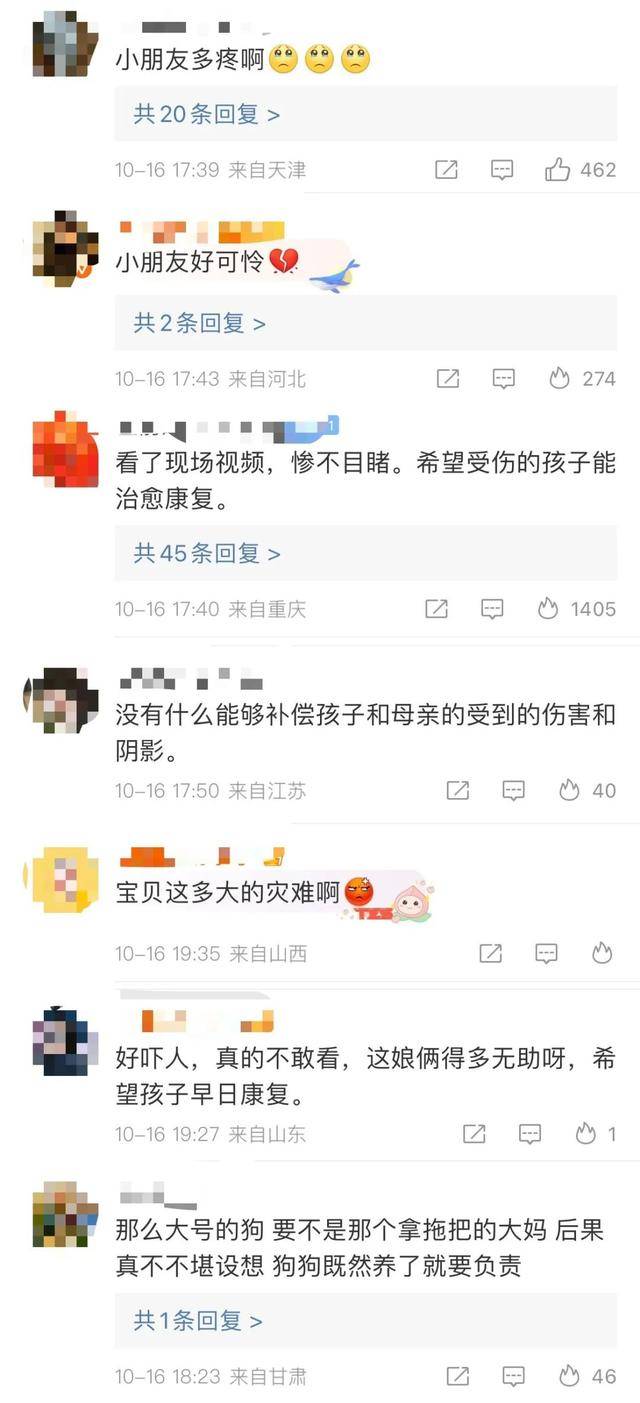View the 共45条回复 replies
Image resolution: width=640 pixels, height=1403 pixels.
pyautogui.click(x=207, y=552)
